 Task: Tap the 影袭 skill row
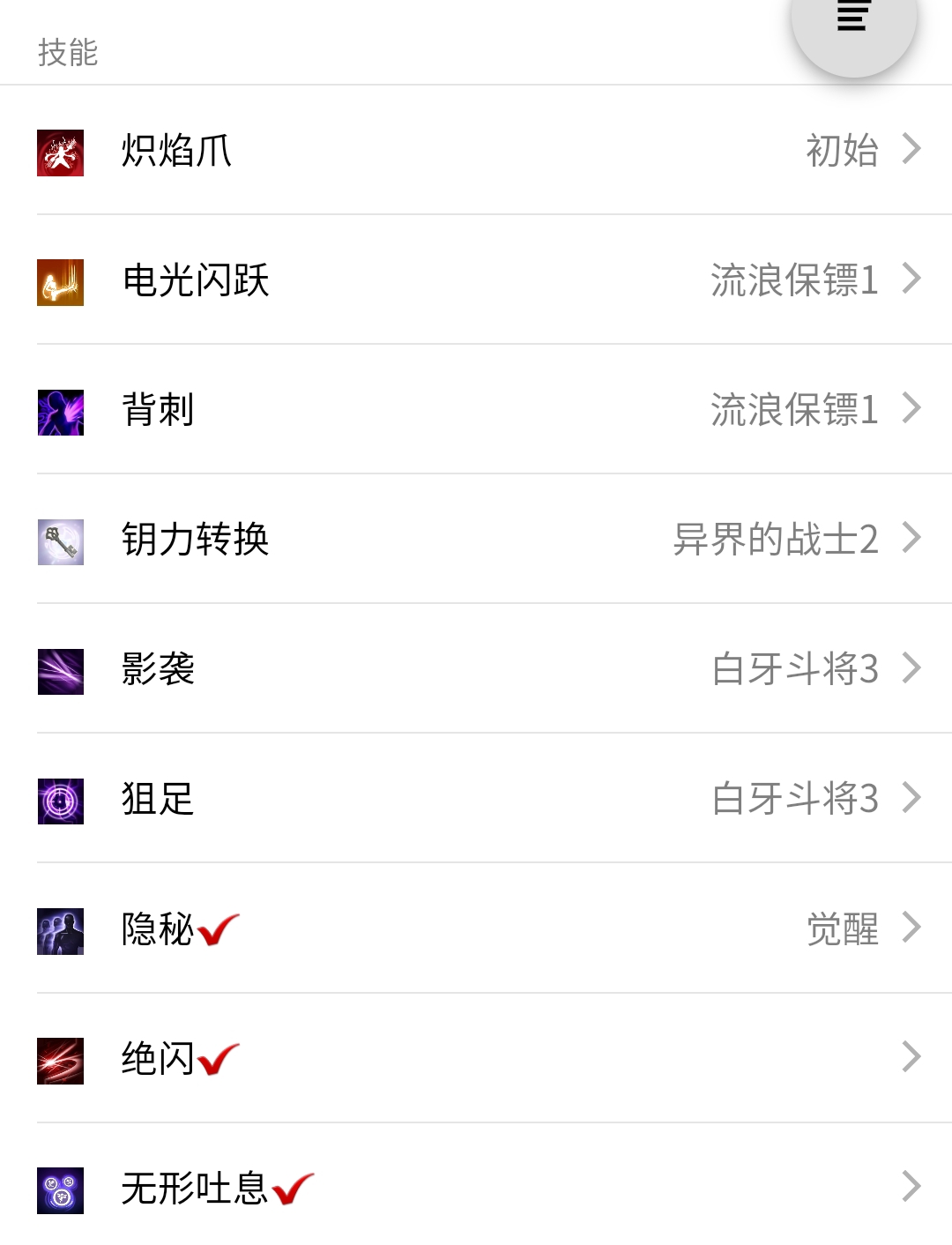click(476, 669)
